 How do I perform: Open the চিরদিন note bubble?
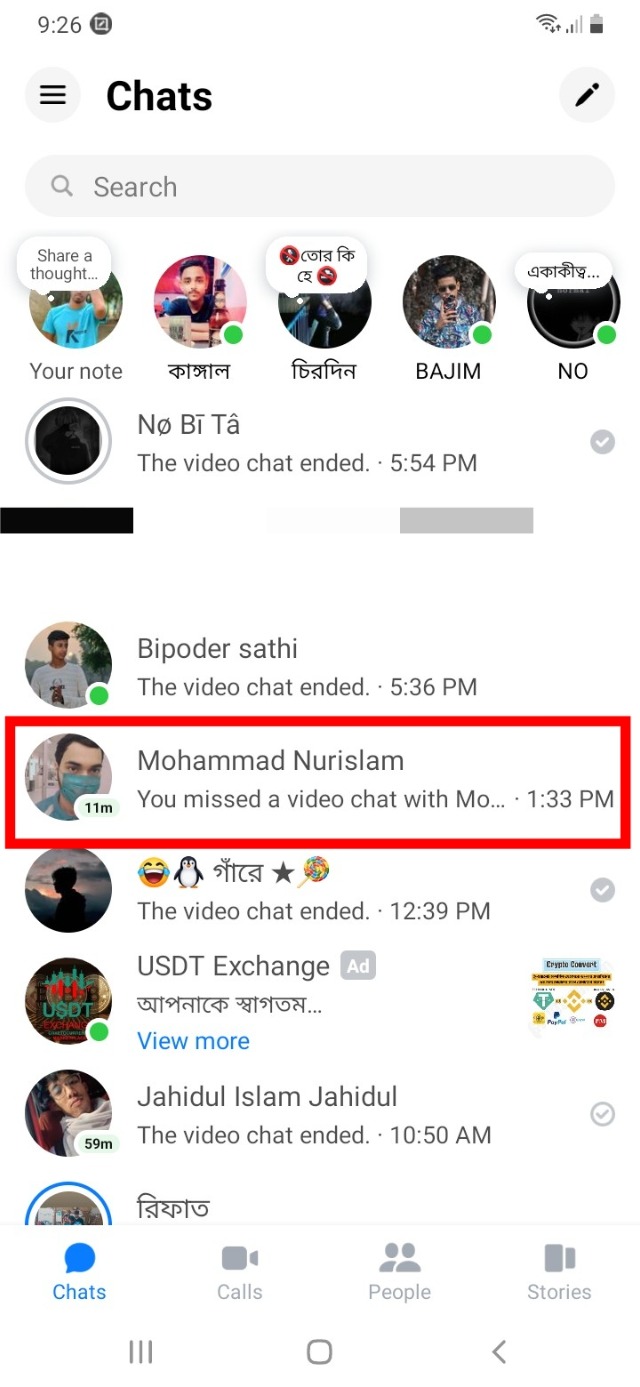click(323, 303)
